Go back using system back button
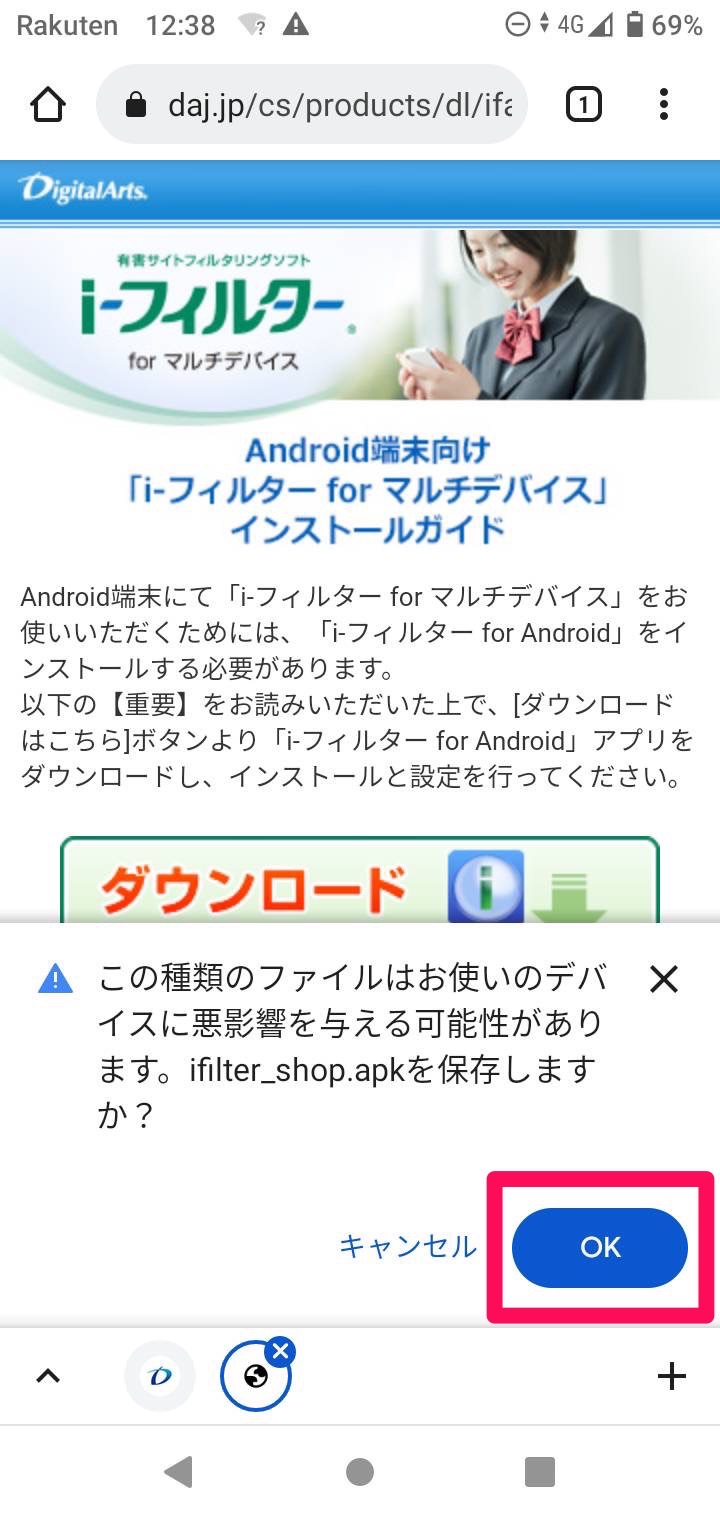720x1520 pixels. 178,1472
